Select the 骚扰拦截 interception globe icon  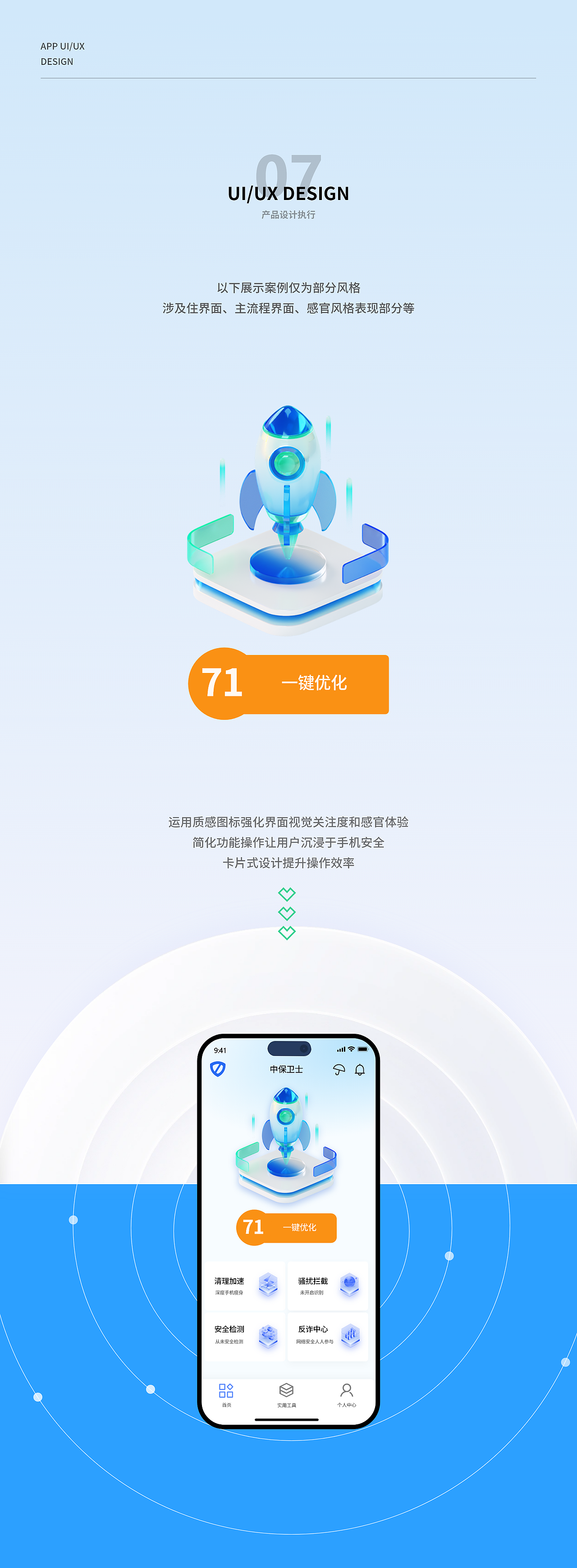click(x=349, y=1285)
